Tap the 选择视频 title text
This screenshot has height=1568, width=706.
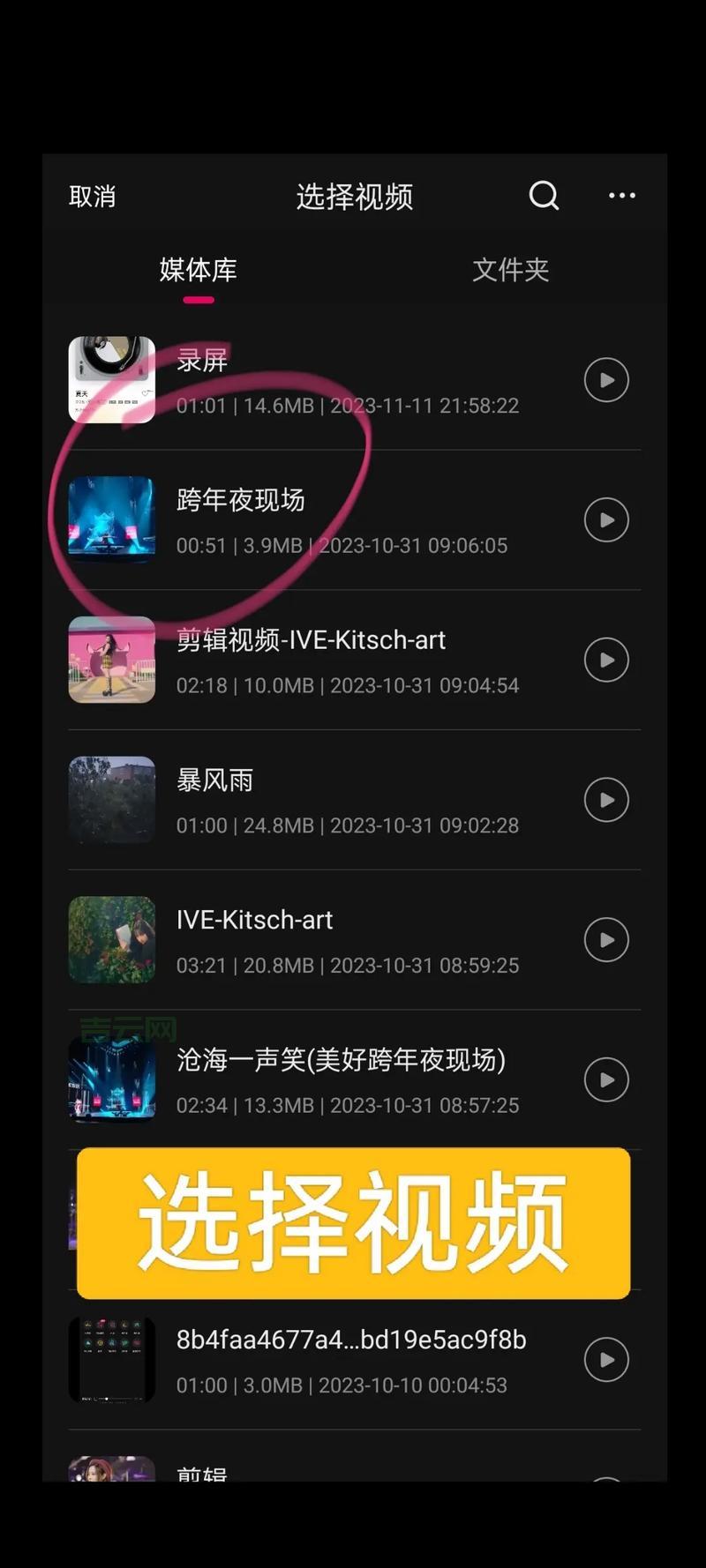pyautogui.click(x=354, y=197)
